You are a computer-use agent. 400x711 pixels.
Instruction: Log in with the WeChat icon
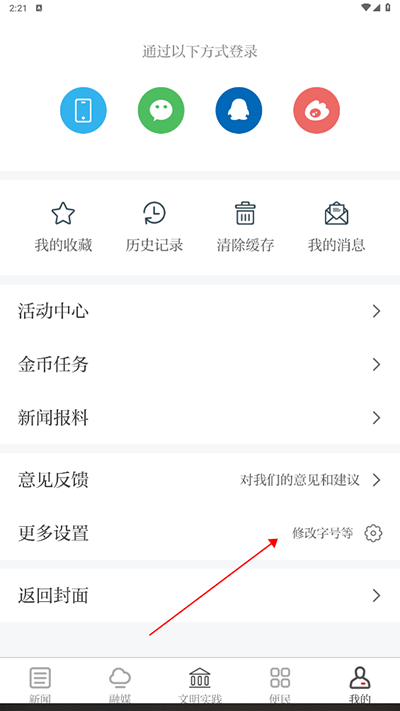[161, 111]
